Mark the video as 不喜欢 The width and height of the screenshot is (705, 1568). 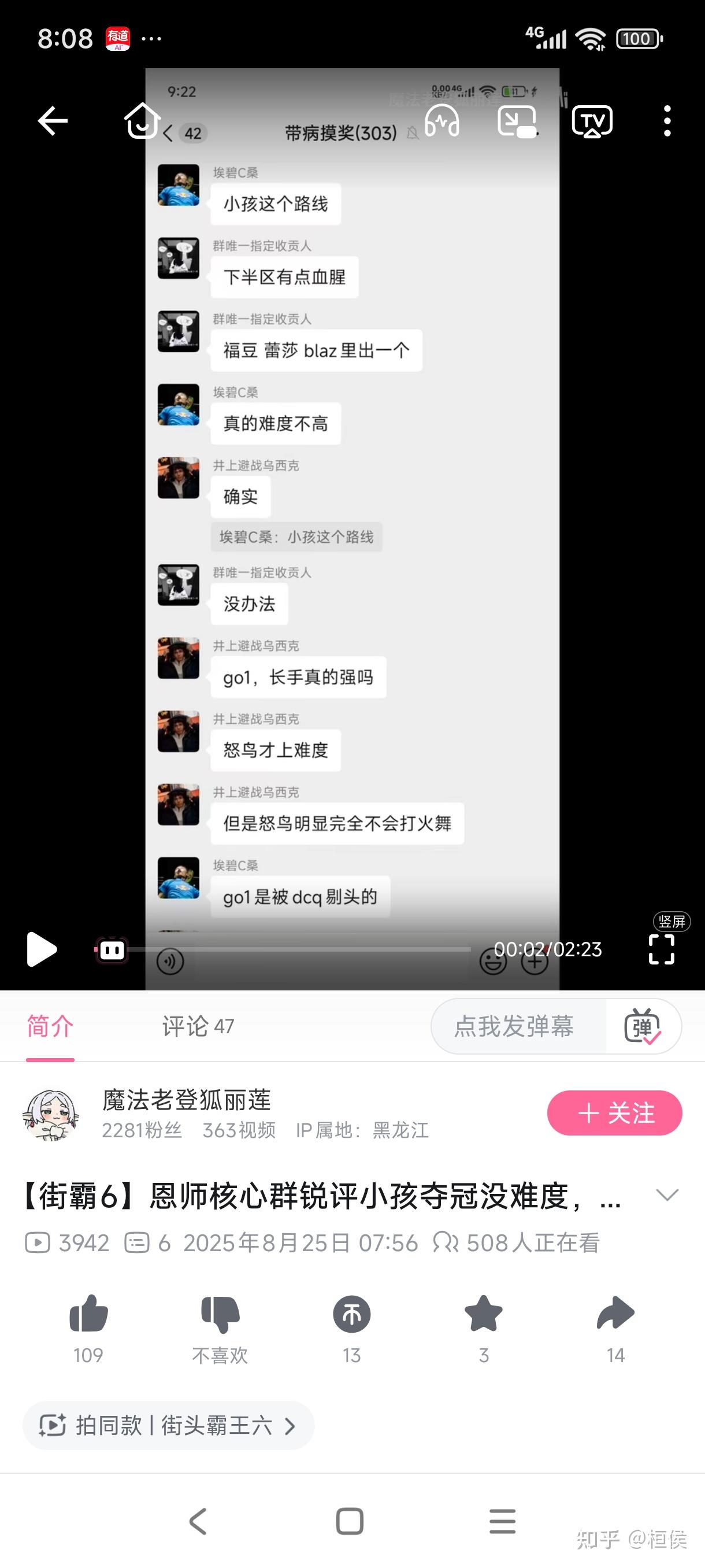(220, 1315)
